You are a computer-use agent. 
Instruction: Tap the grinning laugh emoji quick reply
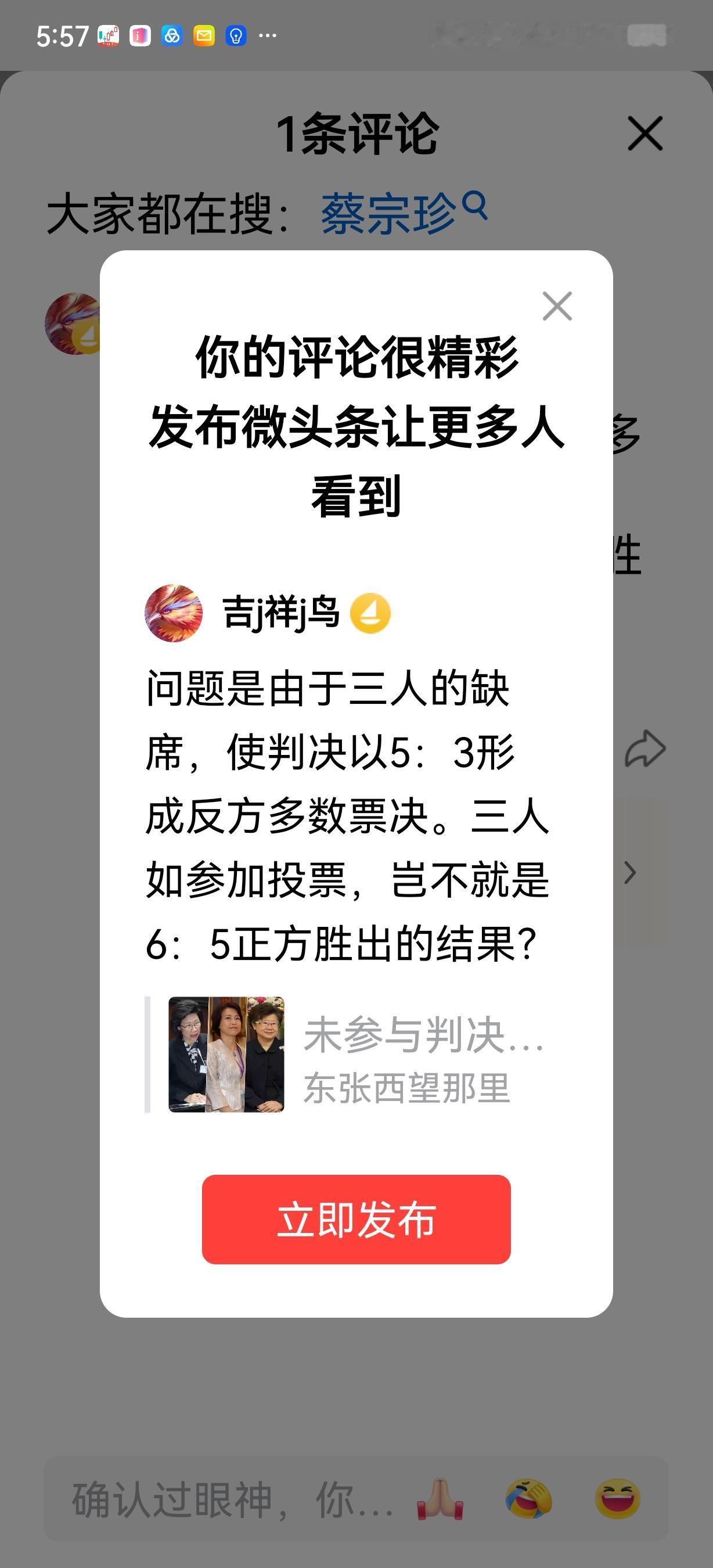[616, 1497]
